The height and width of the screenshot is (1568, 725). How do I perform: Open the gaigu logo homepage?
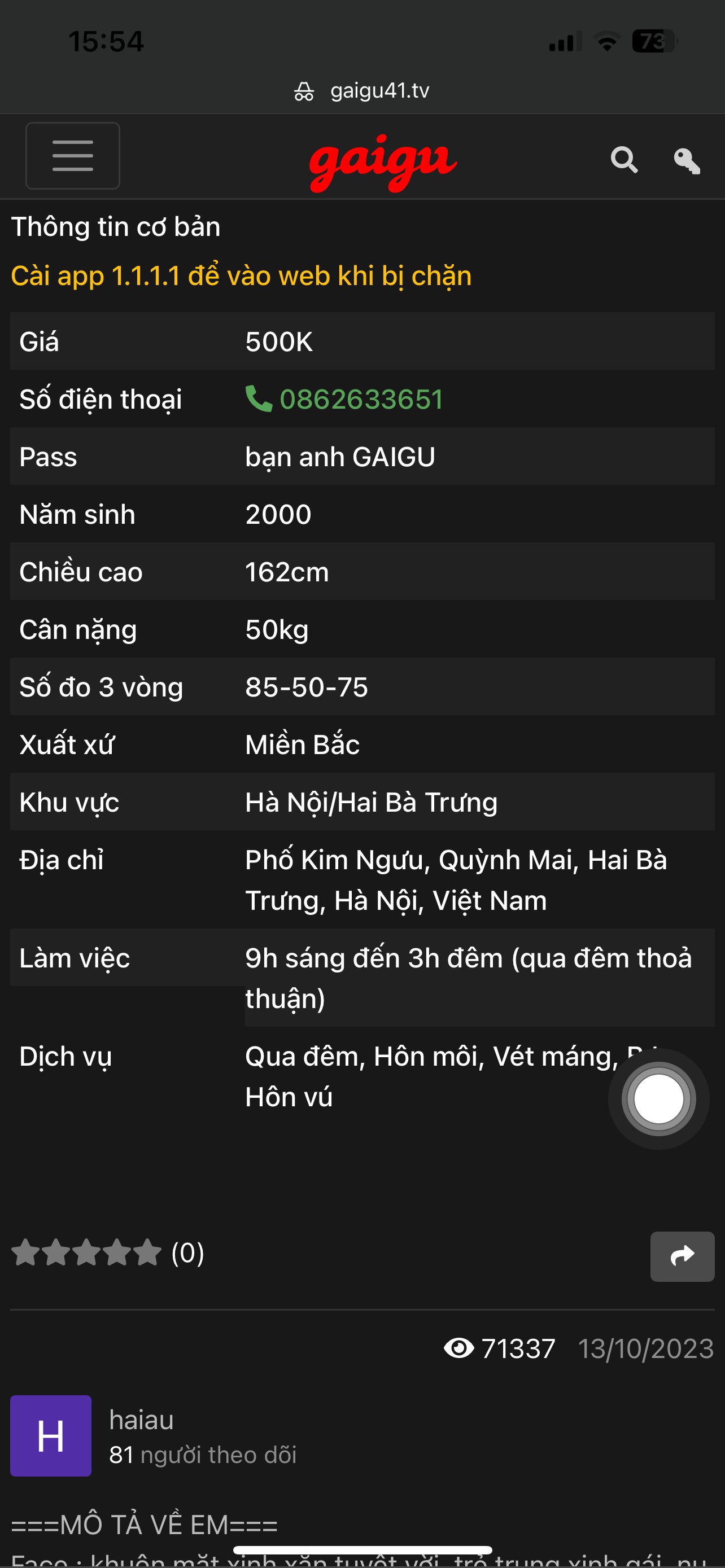click(x=383, y=162)
